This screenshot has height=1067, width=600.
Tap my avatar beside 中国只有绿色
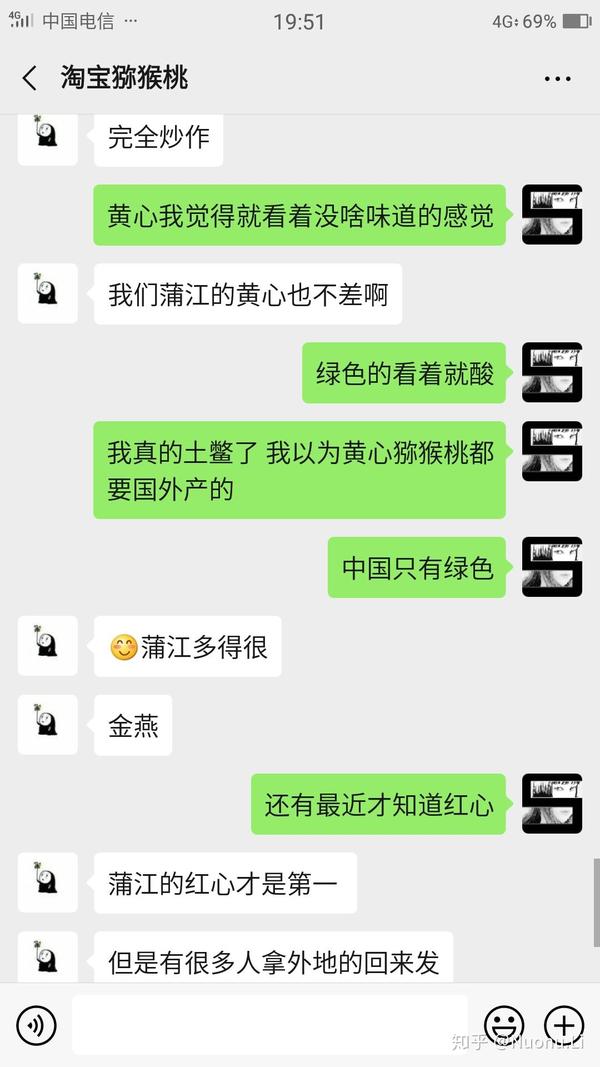tap(551, 567)
